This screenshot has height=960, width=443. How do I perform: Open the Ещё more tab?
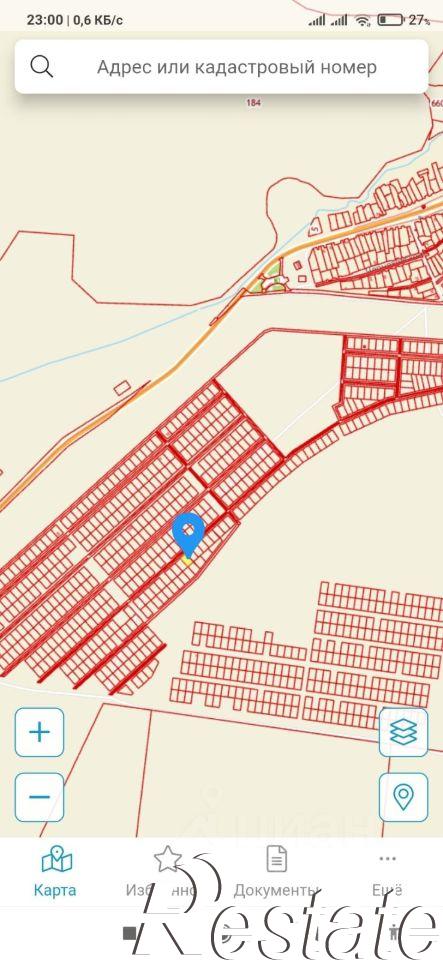click(387, 872)
